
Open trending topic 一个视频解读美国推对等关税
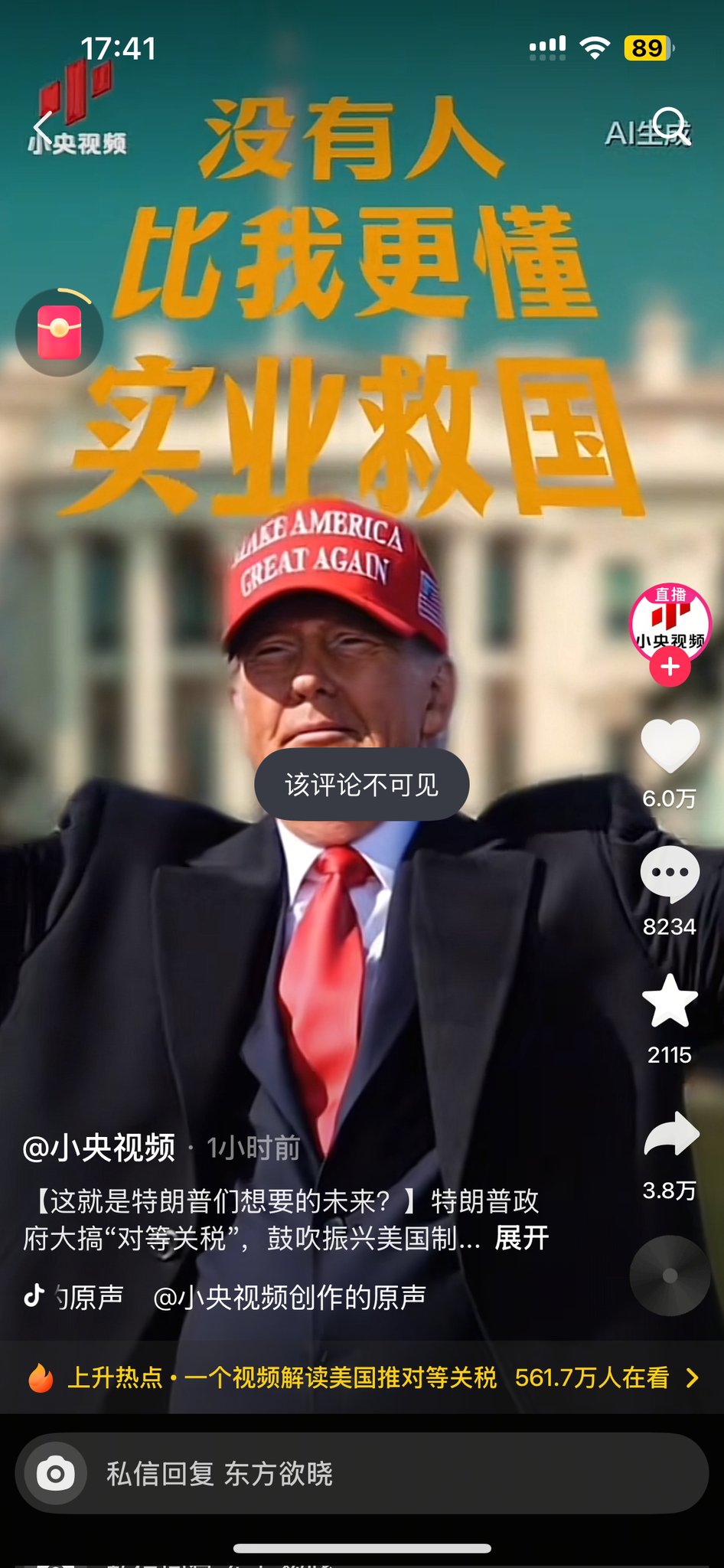[340, 1378]
